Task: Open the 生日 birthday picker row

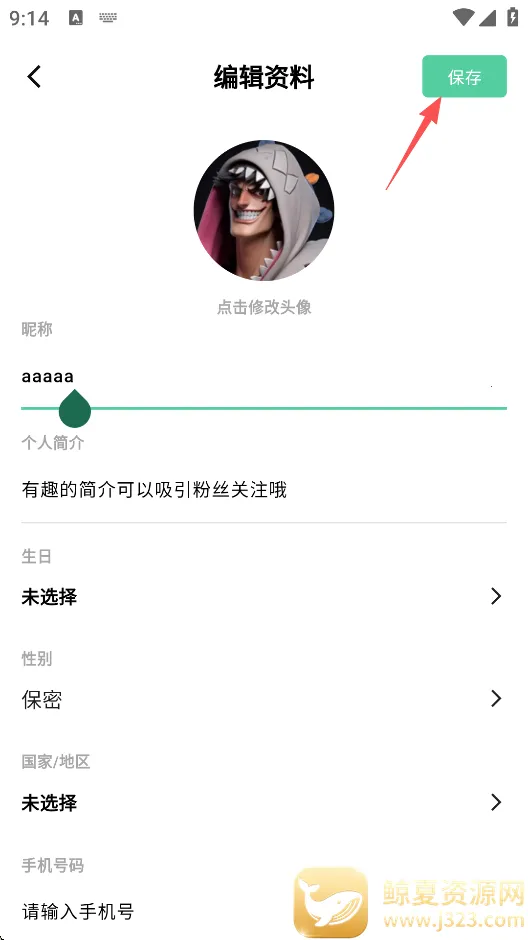Action: (x=264, y=596)
